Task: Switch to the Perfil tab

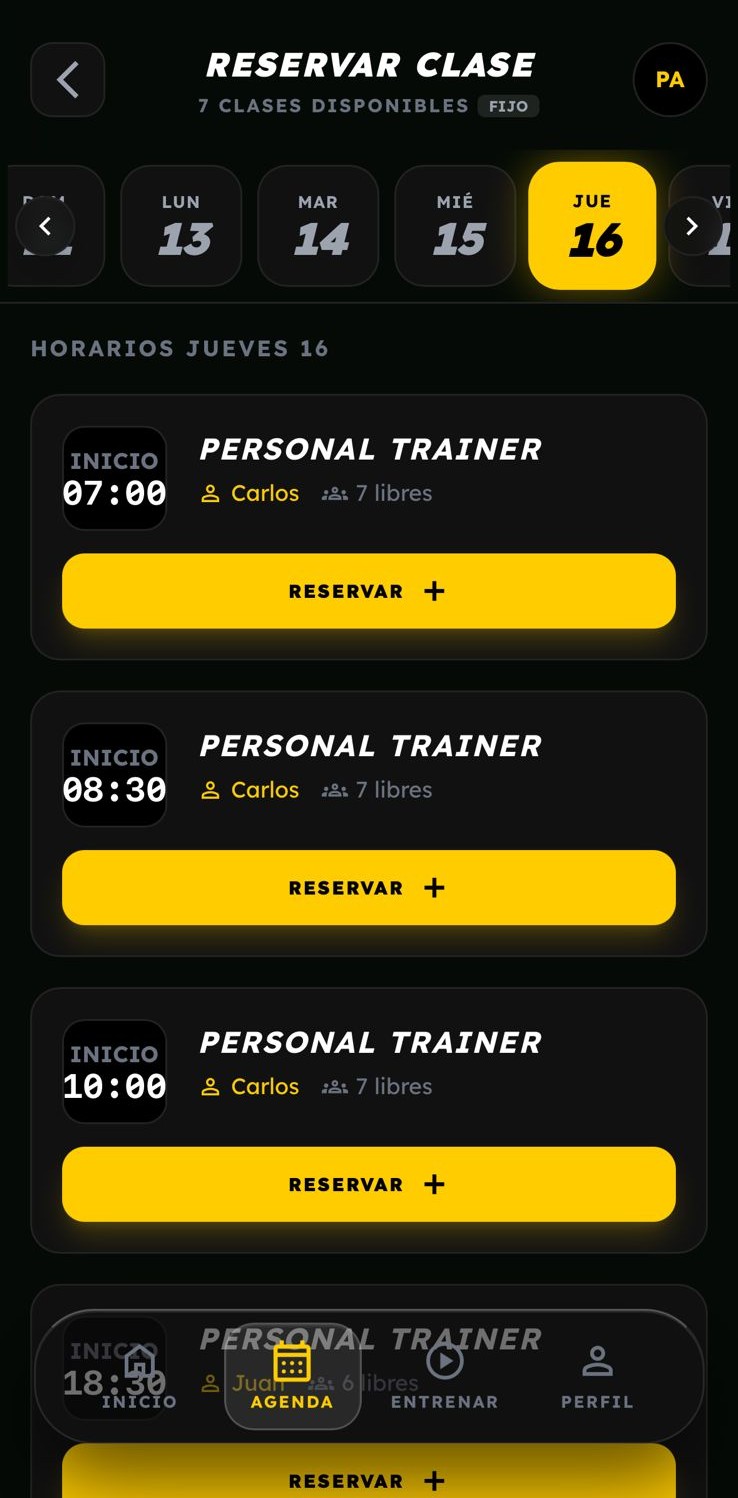Action: [x=597, y=1375]
